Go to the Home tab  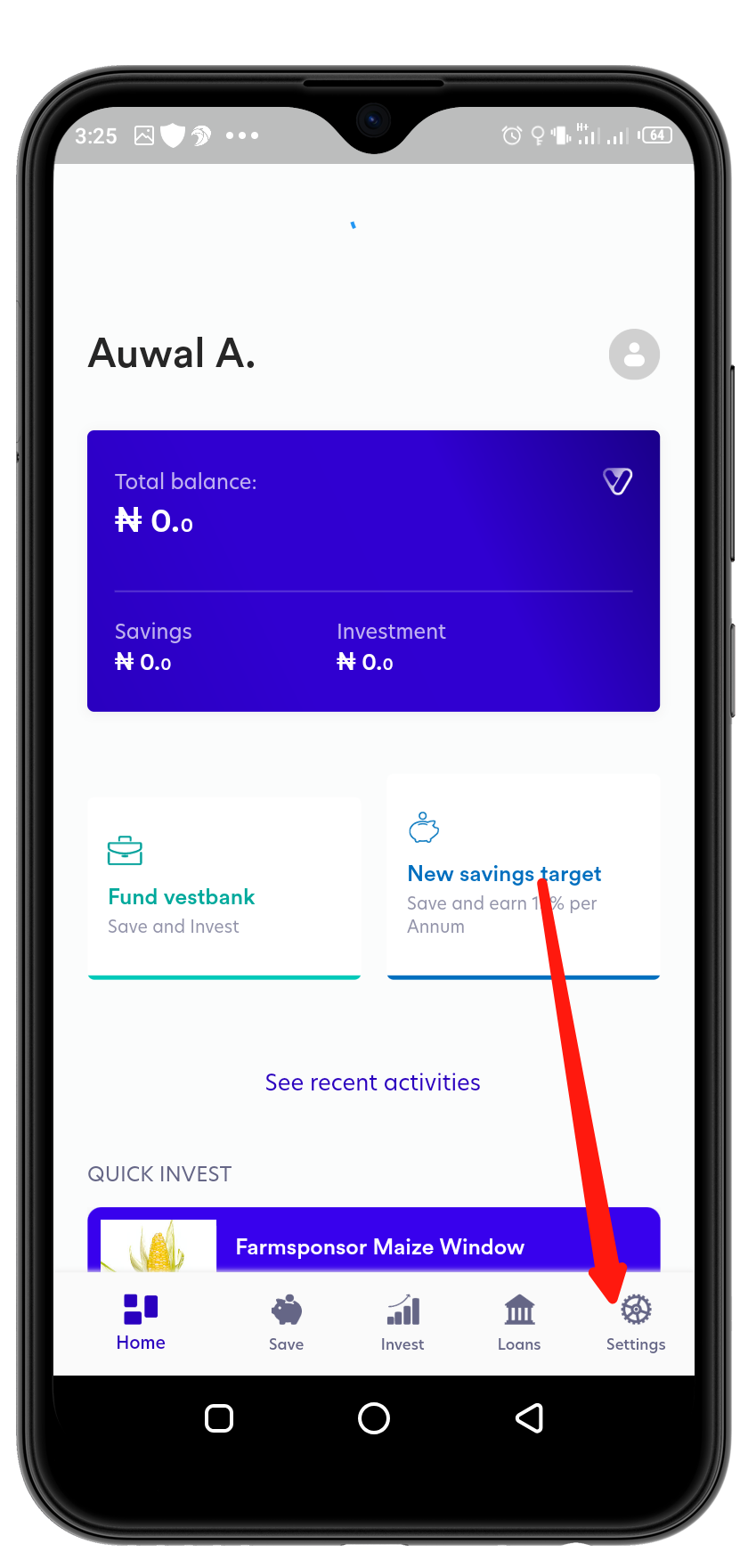141,1322
